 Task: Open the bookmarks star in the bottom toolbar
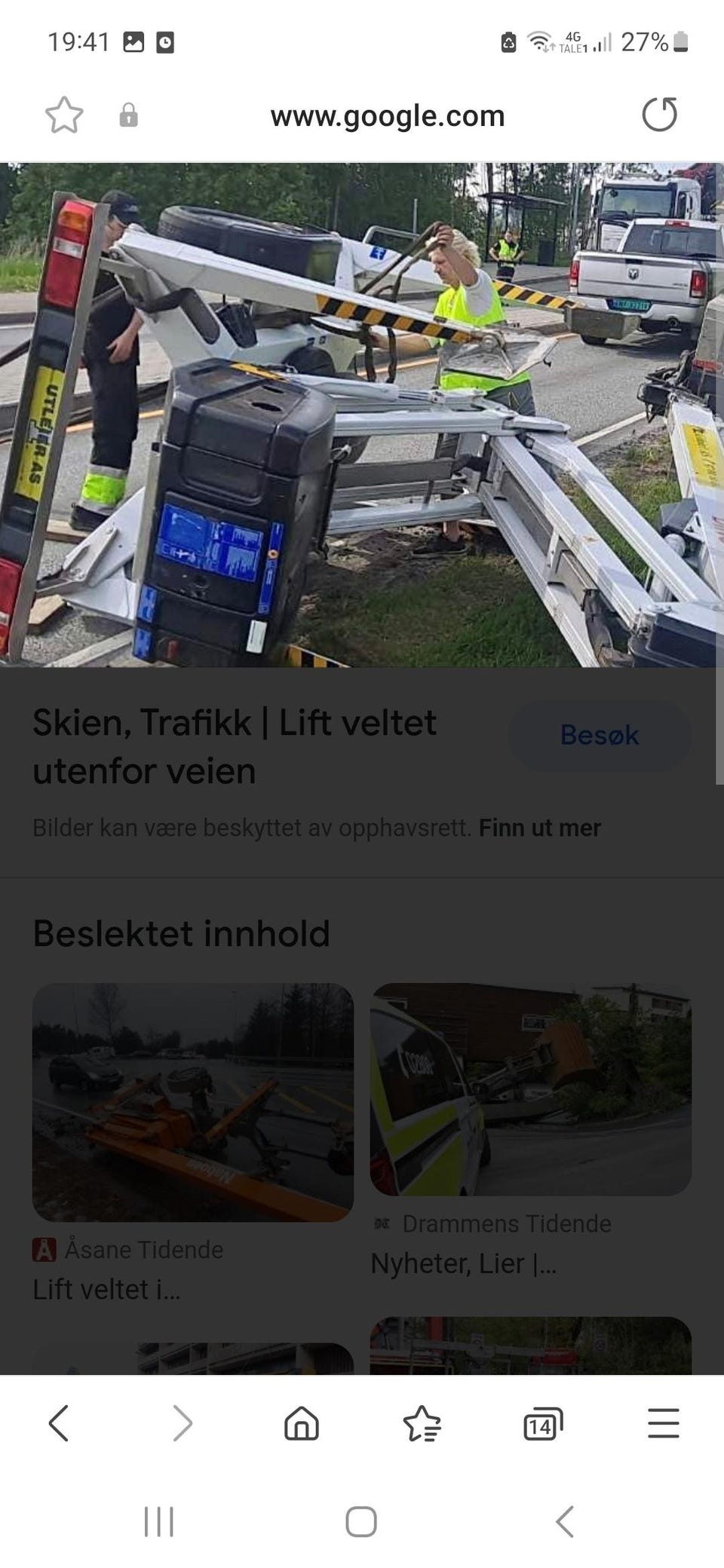coord(422,1424)
